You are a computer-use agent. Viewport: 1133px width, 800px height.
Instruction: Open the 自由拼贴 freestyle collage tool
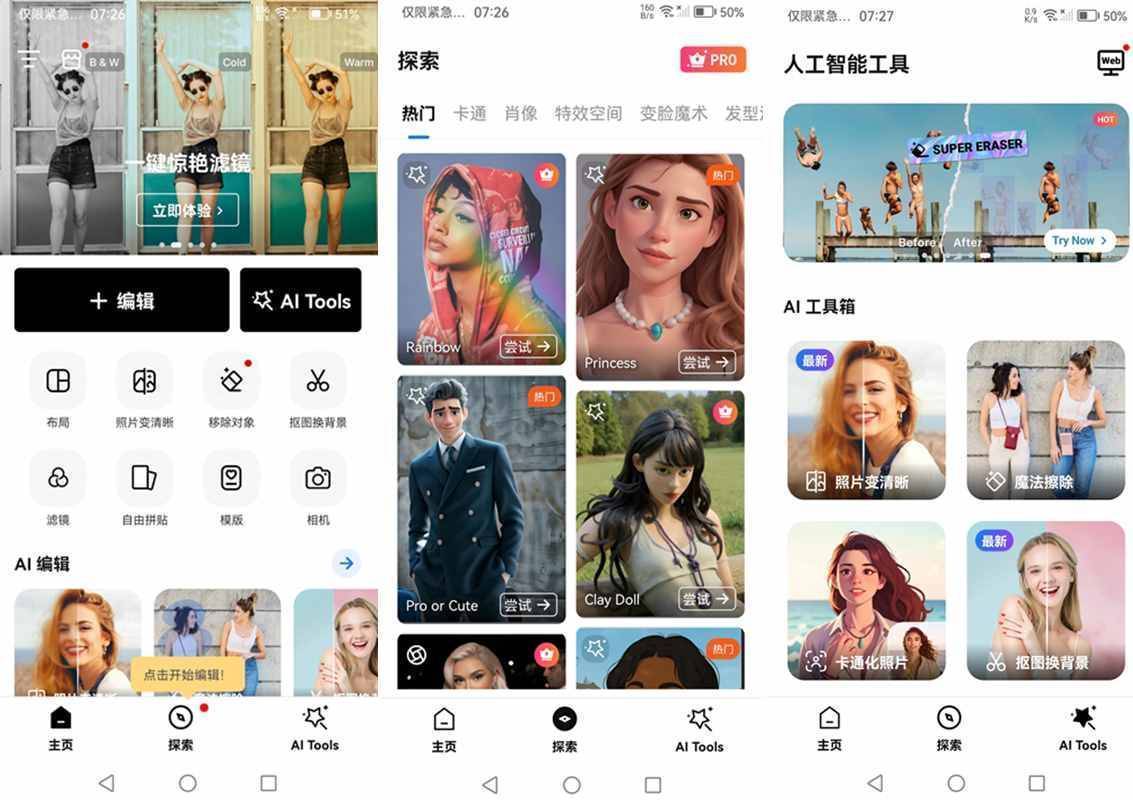click(144, 479)
